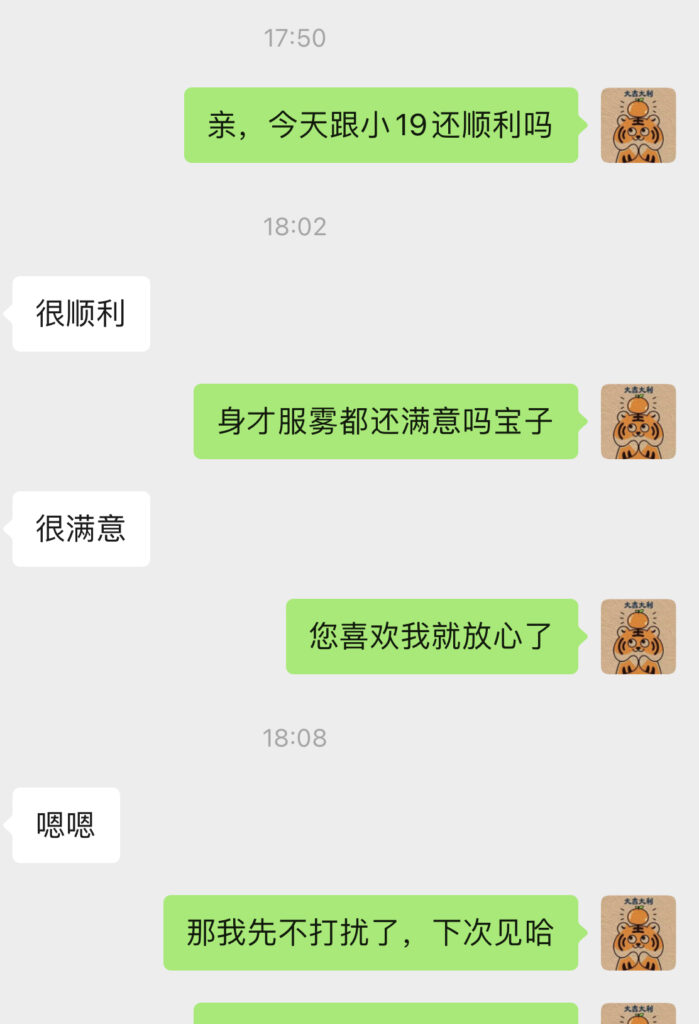Tap tiger avatar next to '身才服雾都还满意吗宝子'
Screen dimensions: 699x1024
pos(638,421)
